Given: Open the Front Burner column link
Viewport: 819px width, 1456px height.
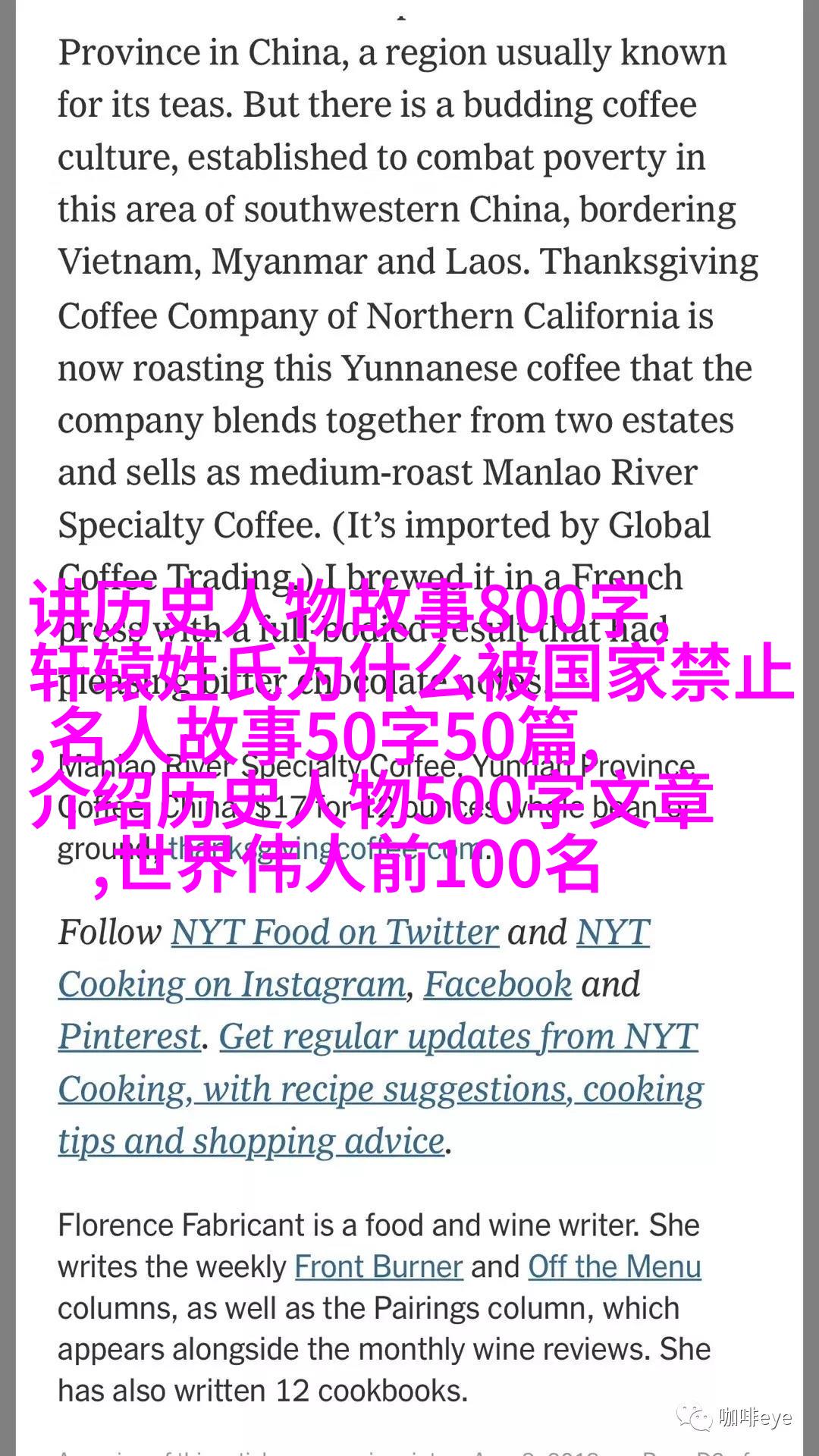Looking at the screenshot, I should pyautogui.click(x=378, y=1267).
